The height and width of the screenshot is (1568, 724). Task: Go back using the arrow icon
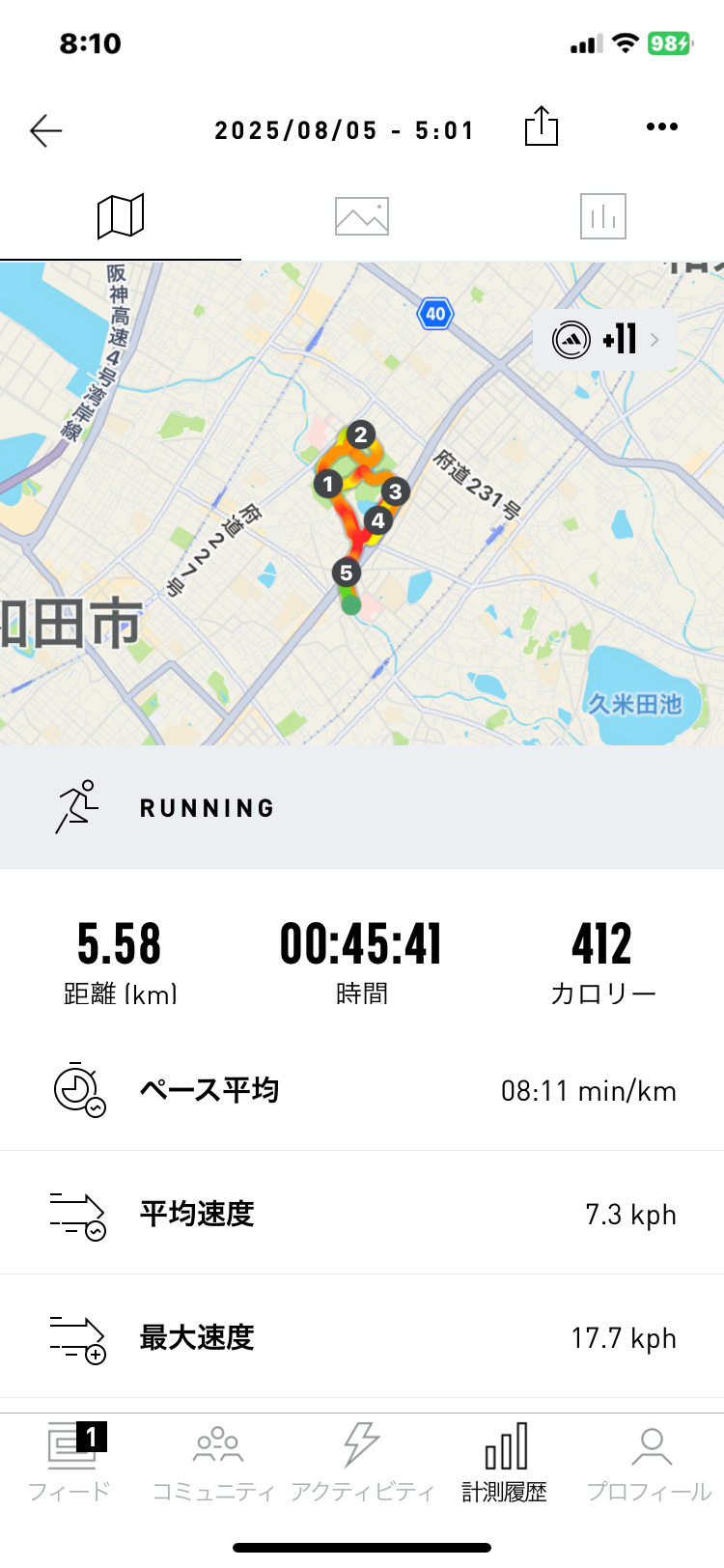[x=45, y=130]
